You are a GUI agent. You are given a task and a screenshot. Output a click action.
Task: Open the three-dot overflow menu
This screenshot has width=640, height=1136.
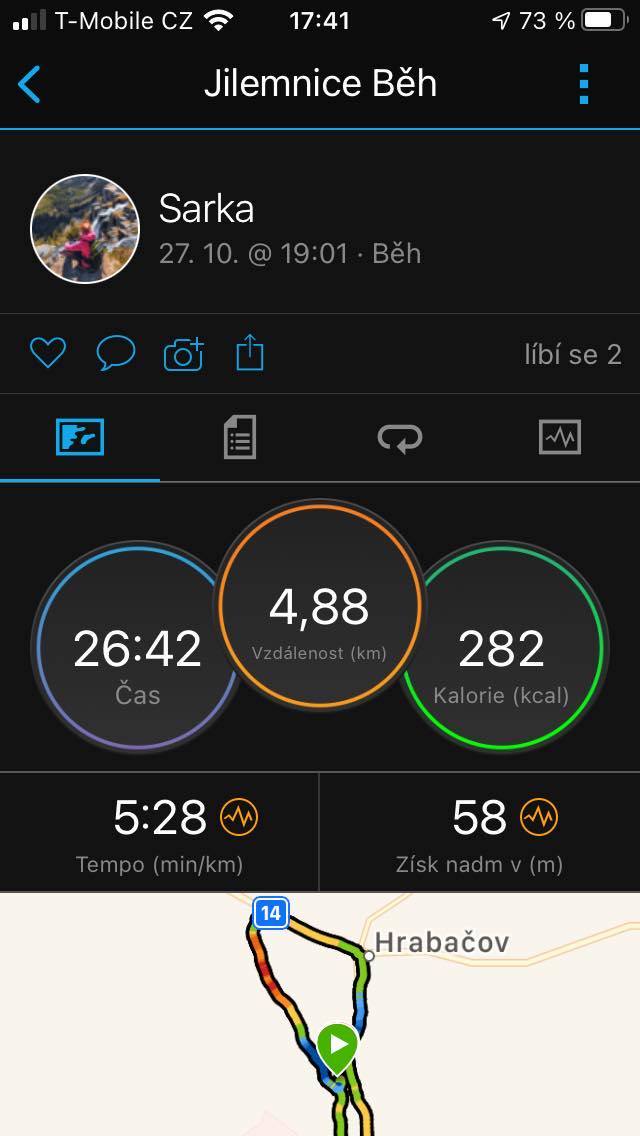(584, 84)
